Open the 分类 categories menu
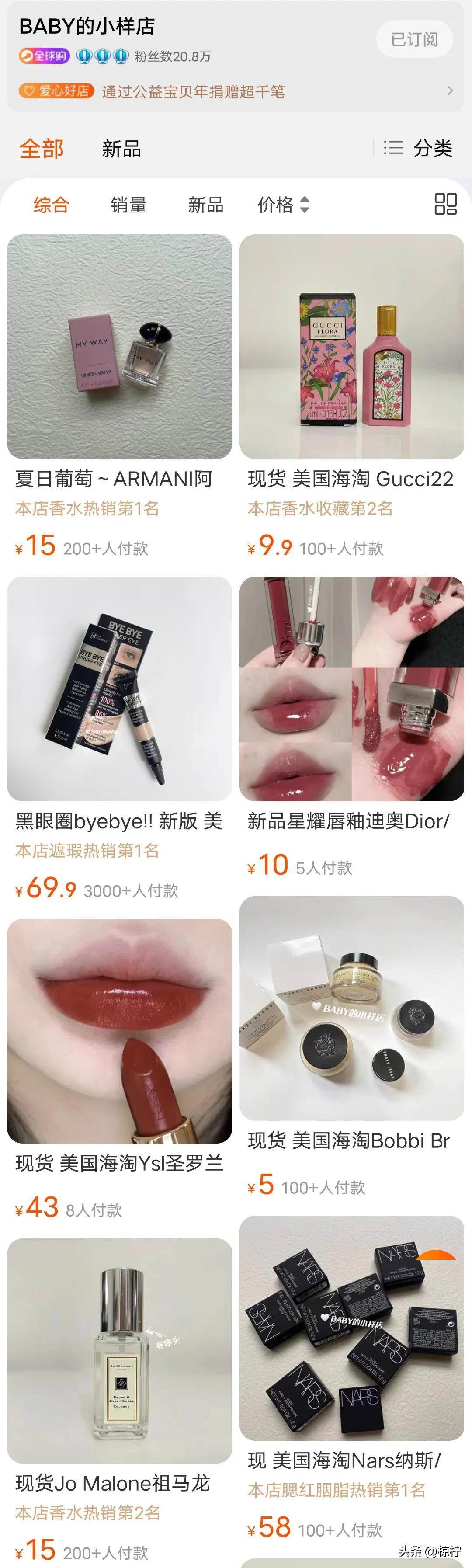This screenshot has height=1568, width=472. tap(419, 148)
